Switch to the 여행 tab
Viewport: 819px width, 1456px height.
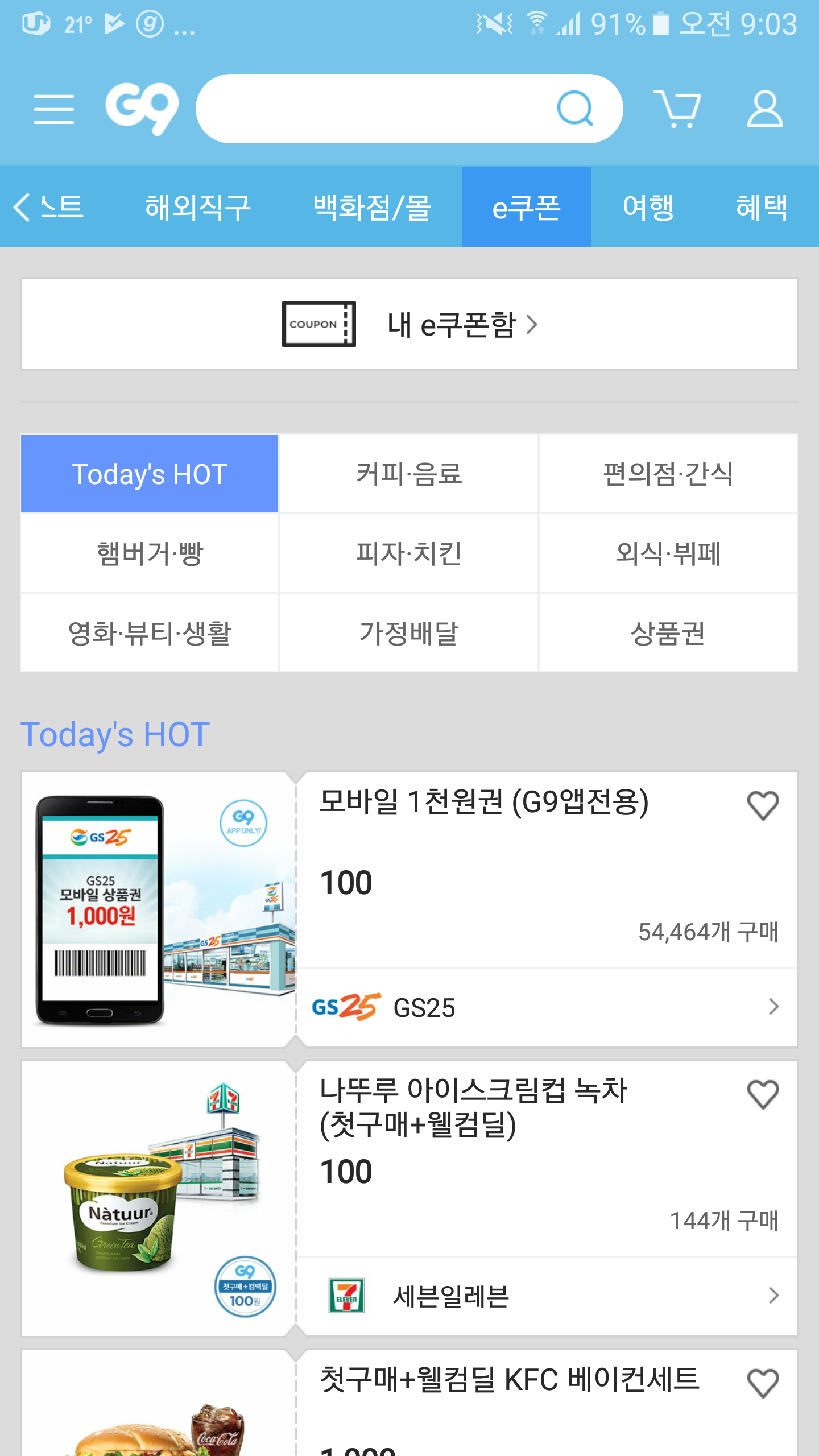click(648, 207)
